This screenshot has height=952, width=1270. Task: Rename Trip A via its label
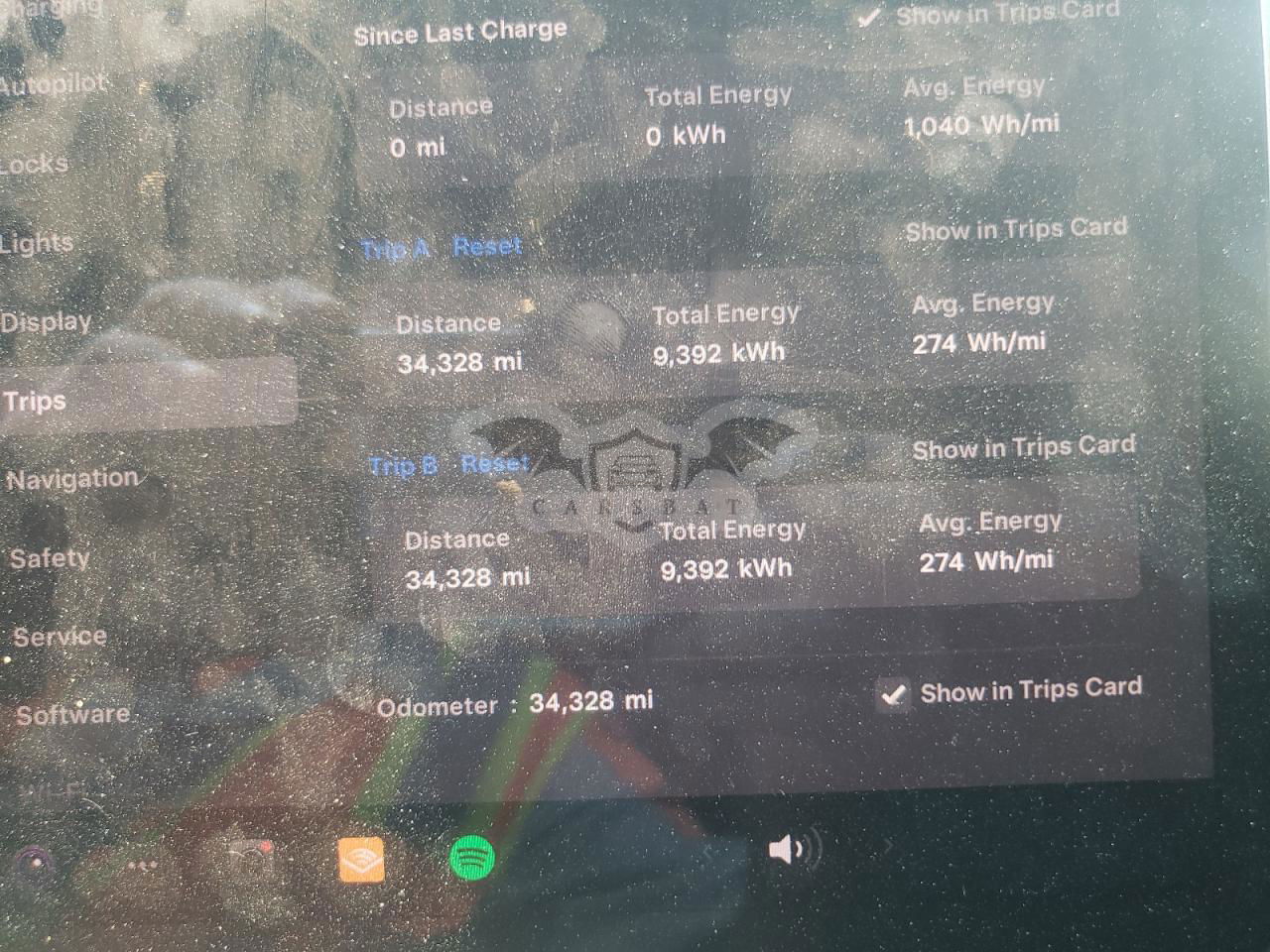[x=395, y=248]
